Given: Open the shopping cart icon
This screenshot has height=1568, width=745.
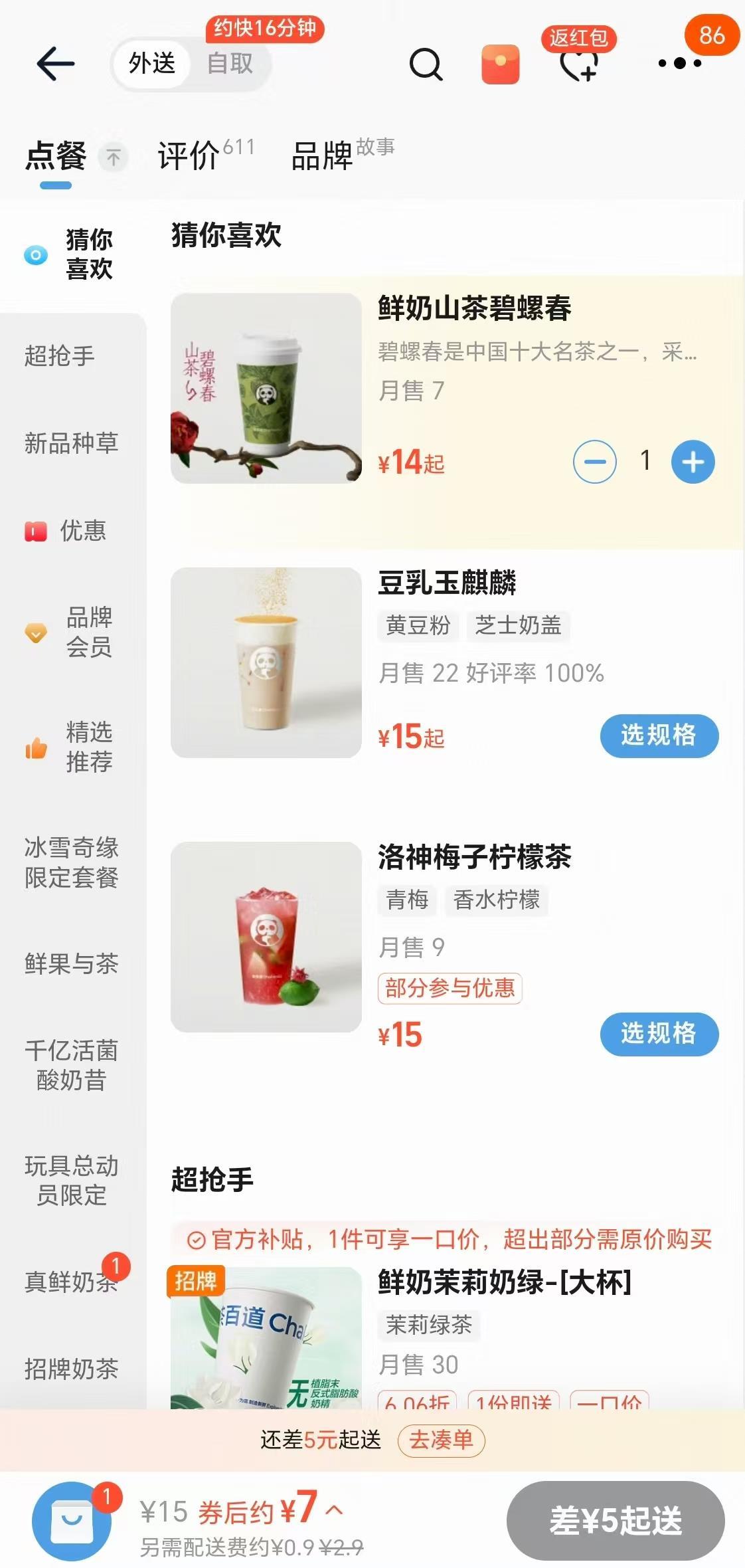Looking at the screenshot, I should tap(72, 1521).
